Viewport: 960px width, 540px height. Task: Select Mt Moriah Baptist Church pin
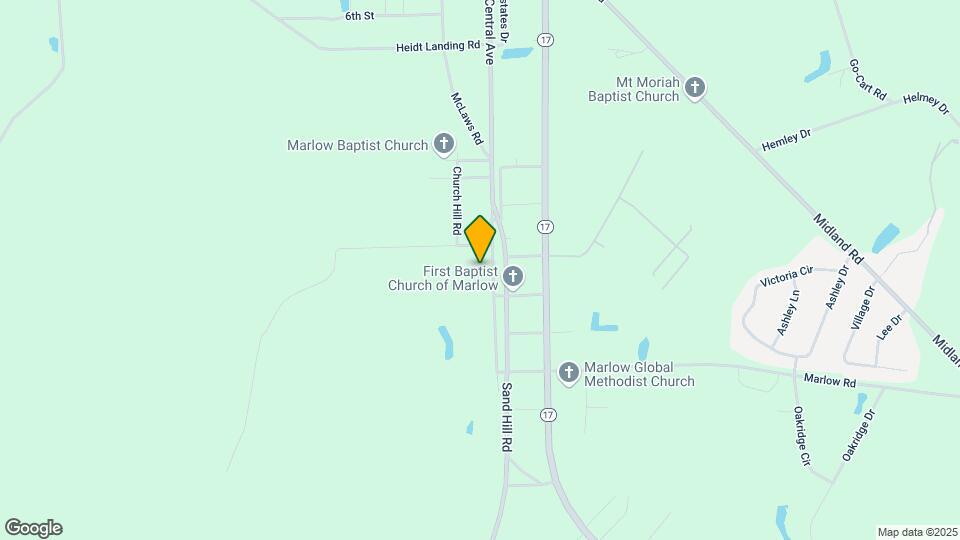(695, 88)
